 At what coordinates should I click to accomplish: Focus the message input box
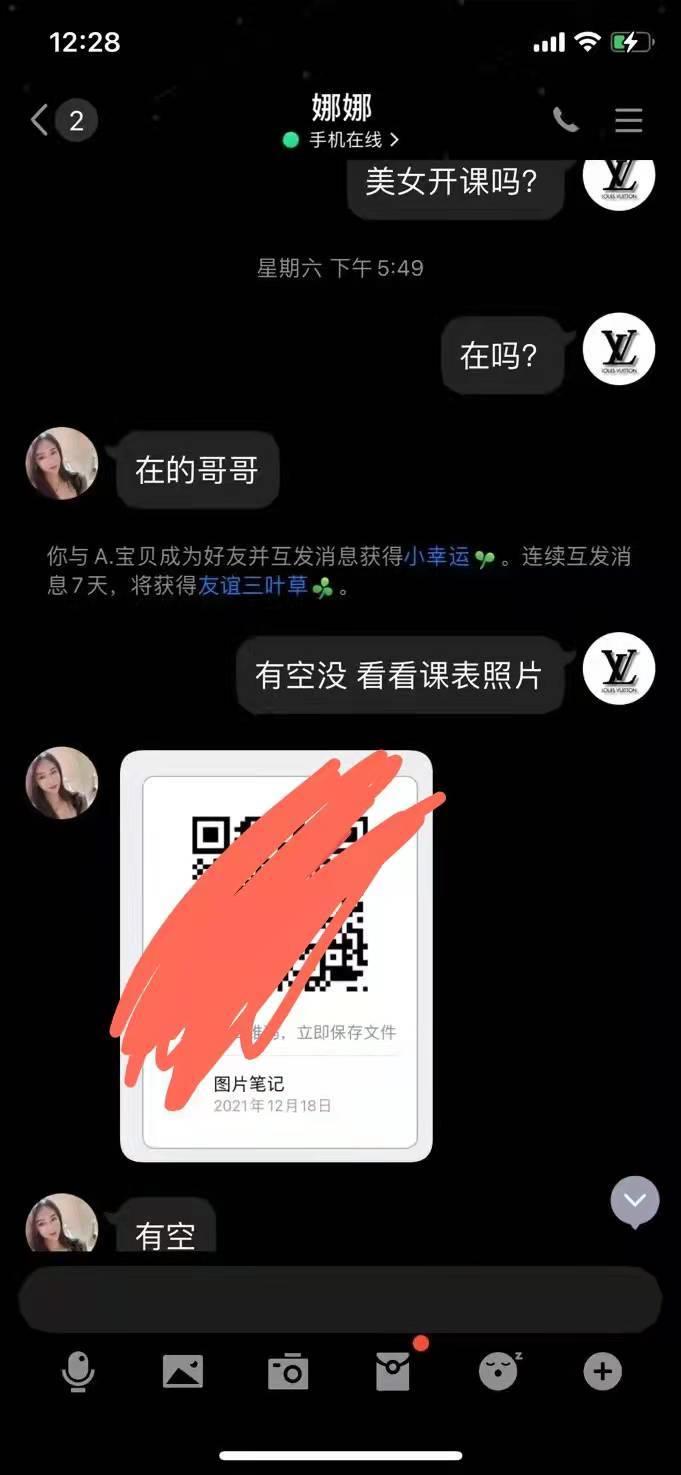tap(340, 1300)
